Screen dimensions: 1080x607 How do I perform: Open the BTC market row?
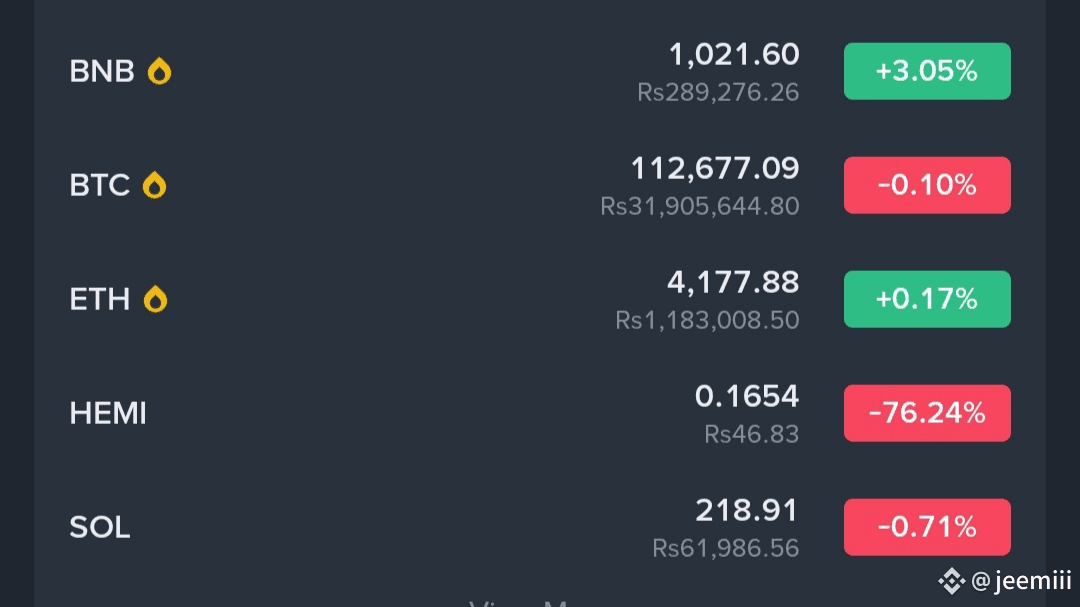pos(100,186)
